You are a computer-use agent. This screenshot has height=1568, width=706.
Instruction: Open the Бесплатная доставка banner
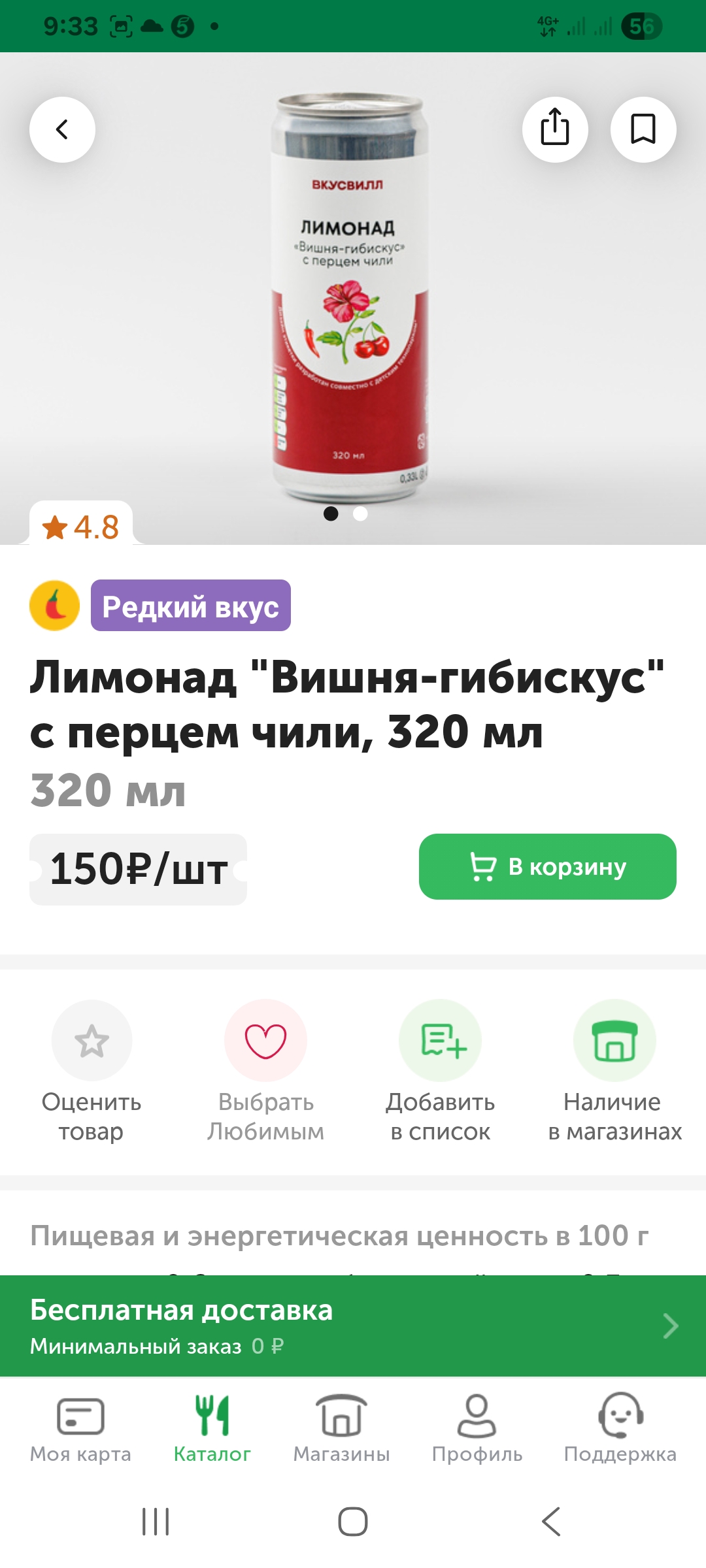click(x=353, y=1326)
